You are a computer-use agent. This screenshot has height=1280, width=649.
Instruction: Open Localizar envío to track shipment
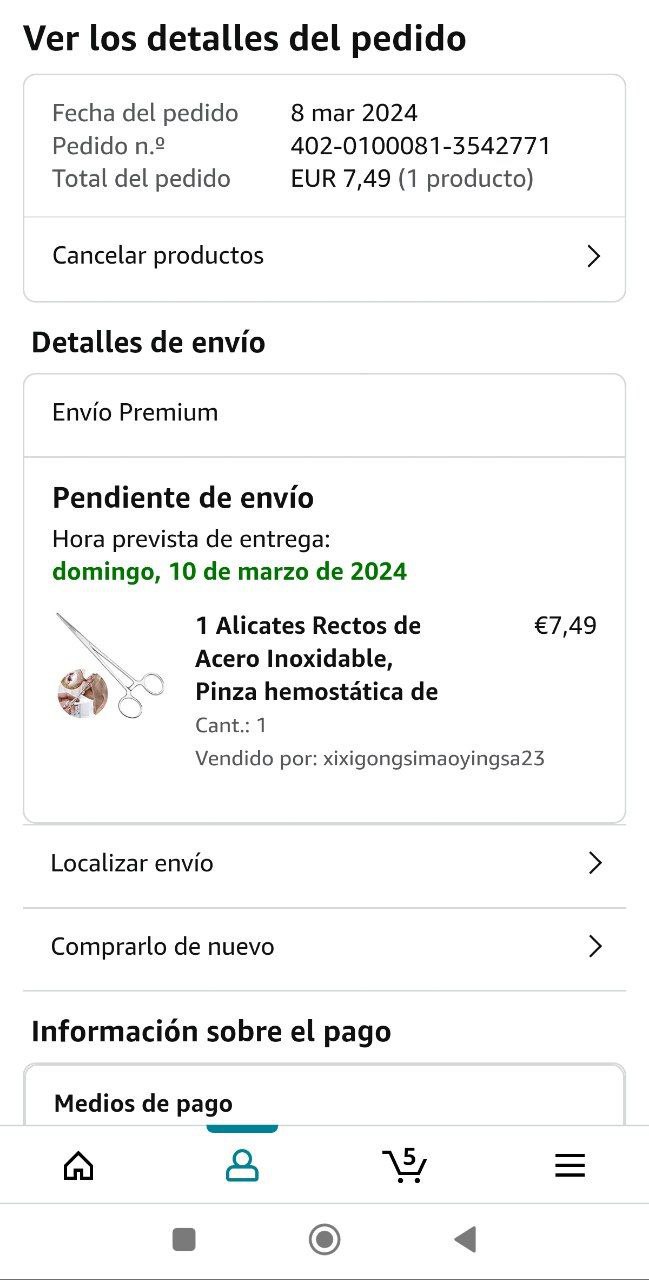pyautogui.click(x=324, y=864)
